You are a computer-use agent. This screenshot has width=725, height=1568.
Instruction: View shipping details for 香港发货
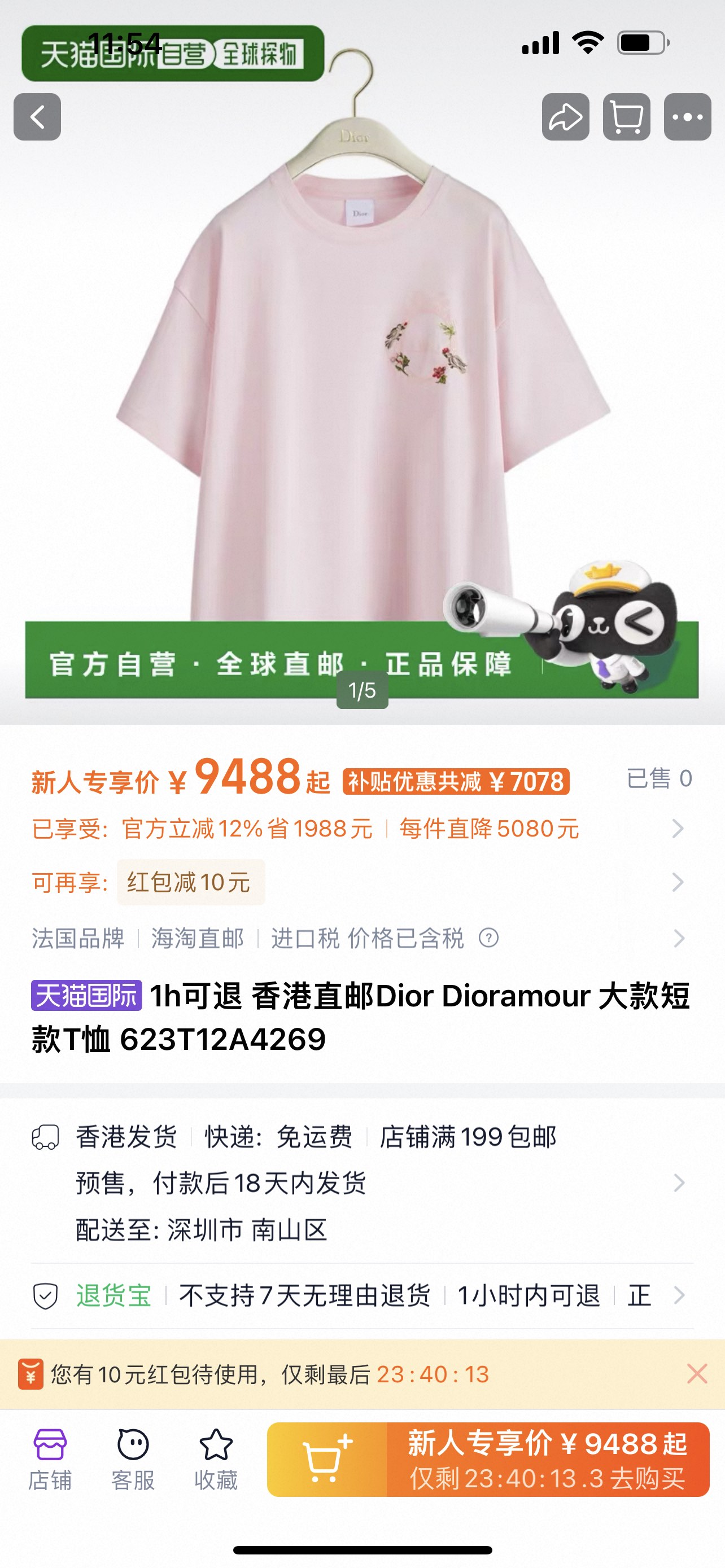coord(678,1182)
